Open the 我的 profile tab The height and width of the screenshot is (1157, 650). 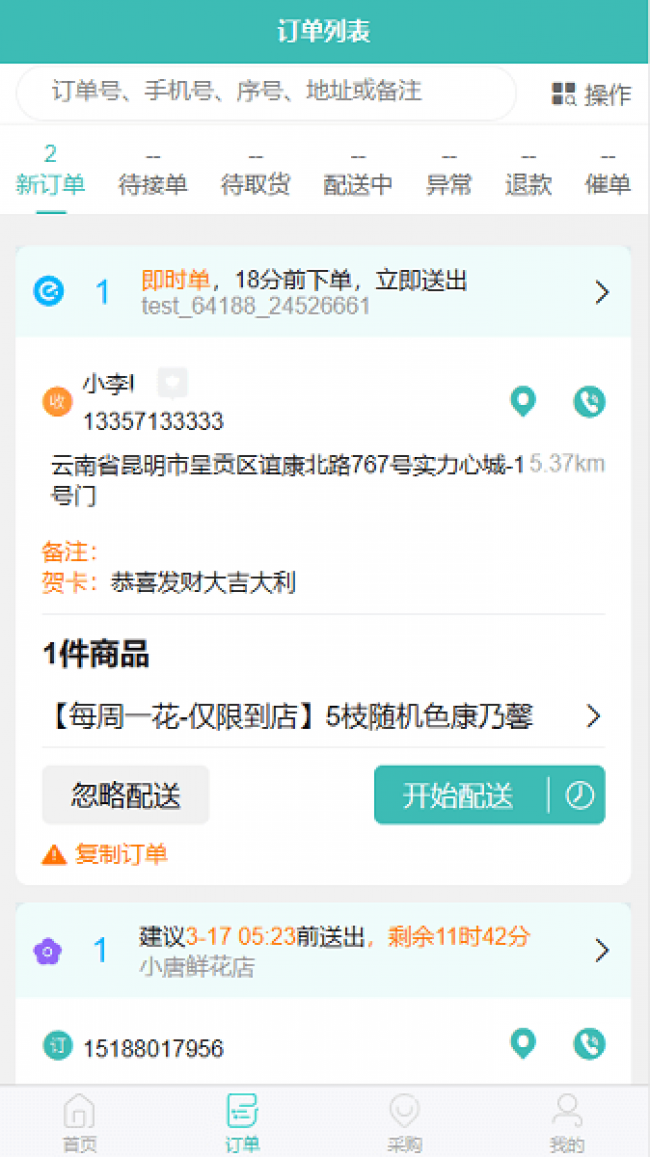pos(566,1123)
